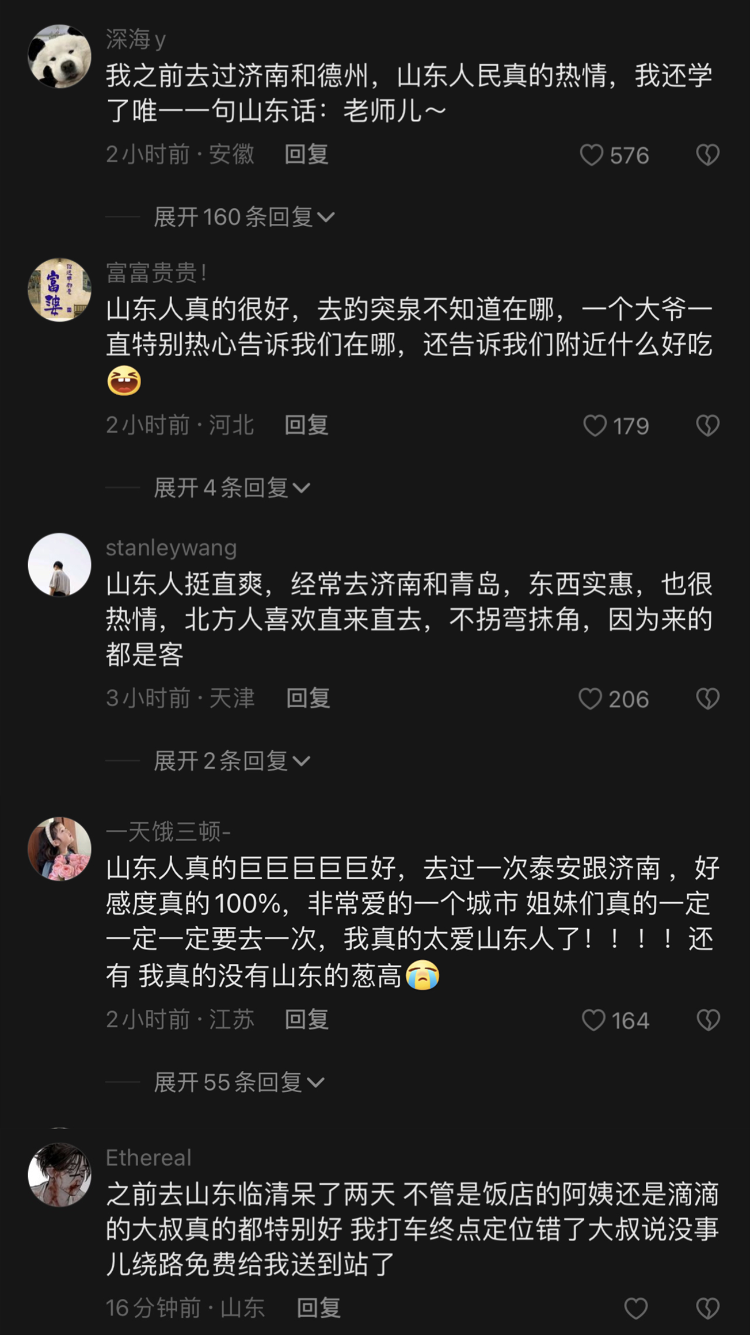Screen dimensions: 750x1335
Task: Like stanleywang's comment
Action: [x=591, y=699]
